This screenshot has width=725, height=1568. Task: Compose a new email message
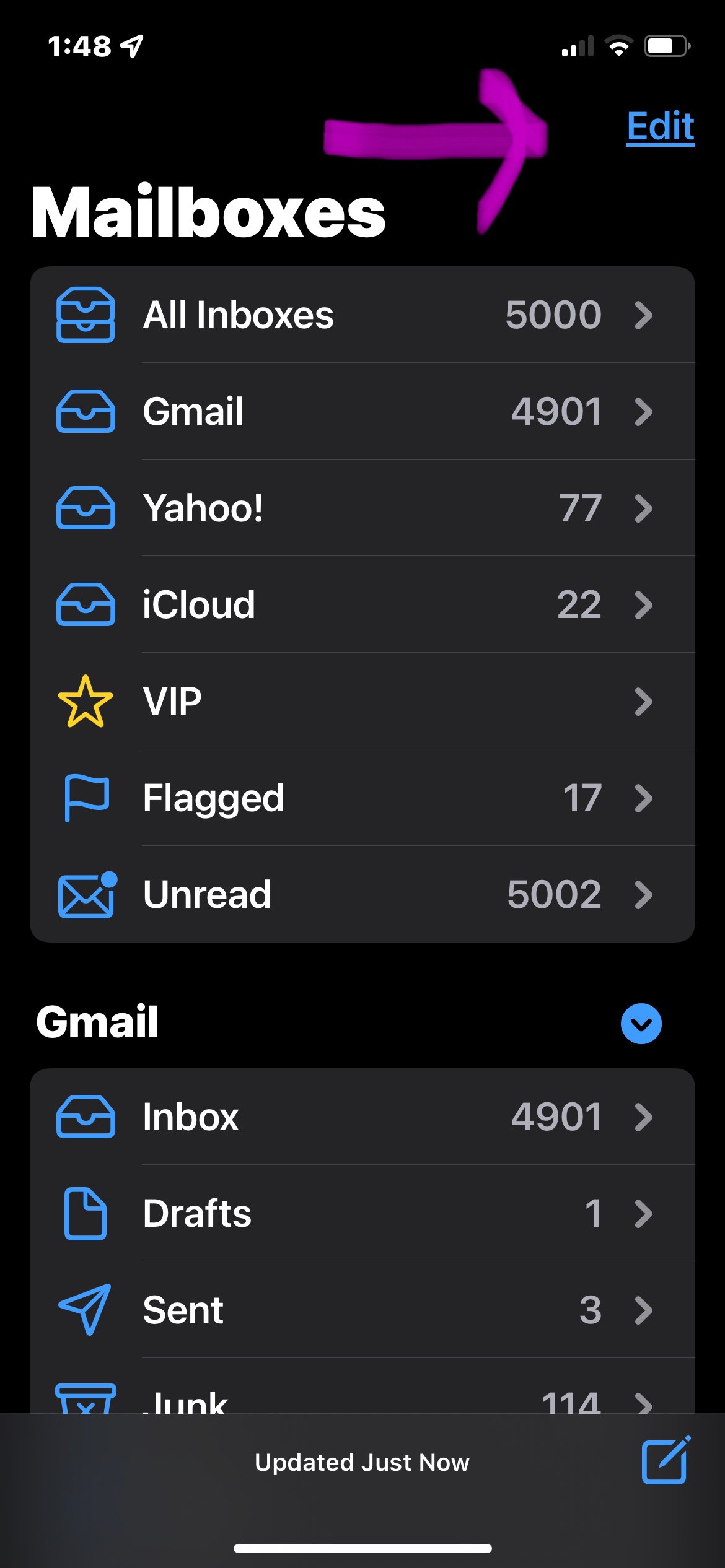click(x=665, y=1461)
